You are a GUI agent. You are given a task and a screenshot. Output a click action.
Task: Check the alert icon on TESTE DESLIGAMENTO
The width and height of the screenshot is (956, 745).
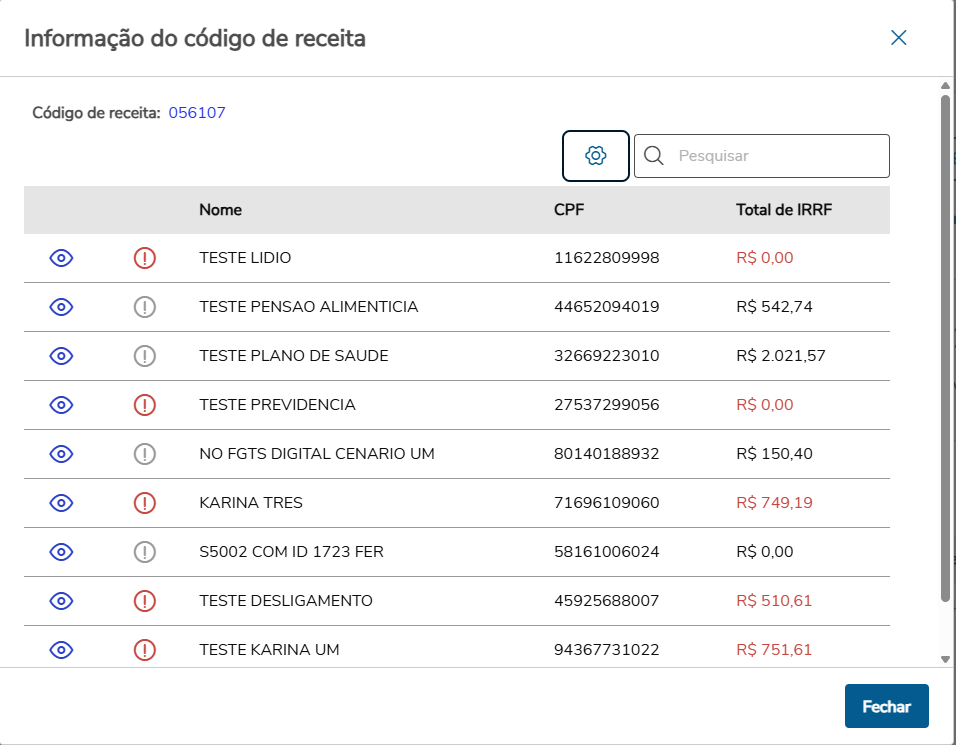click(145, 601)
